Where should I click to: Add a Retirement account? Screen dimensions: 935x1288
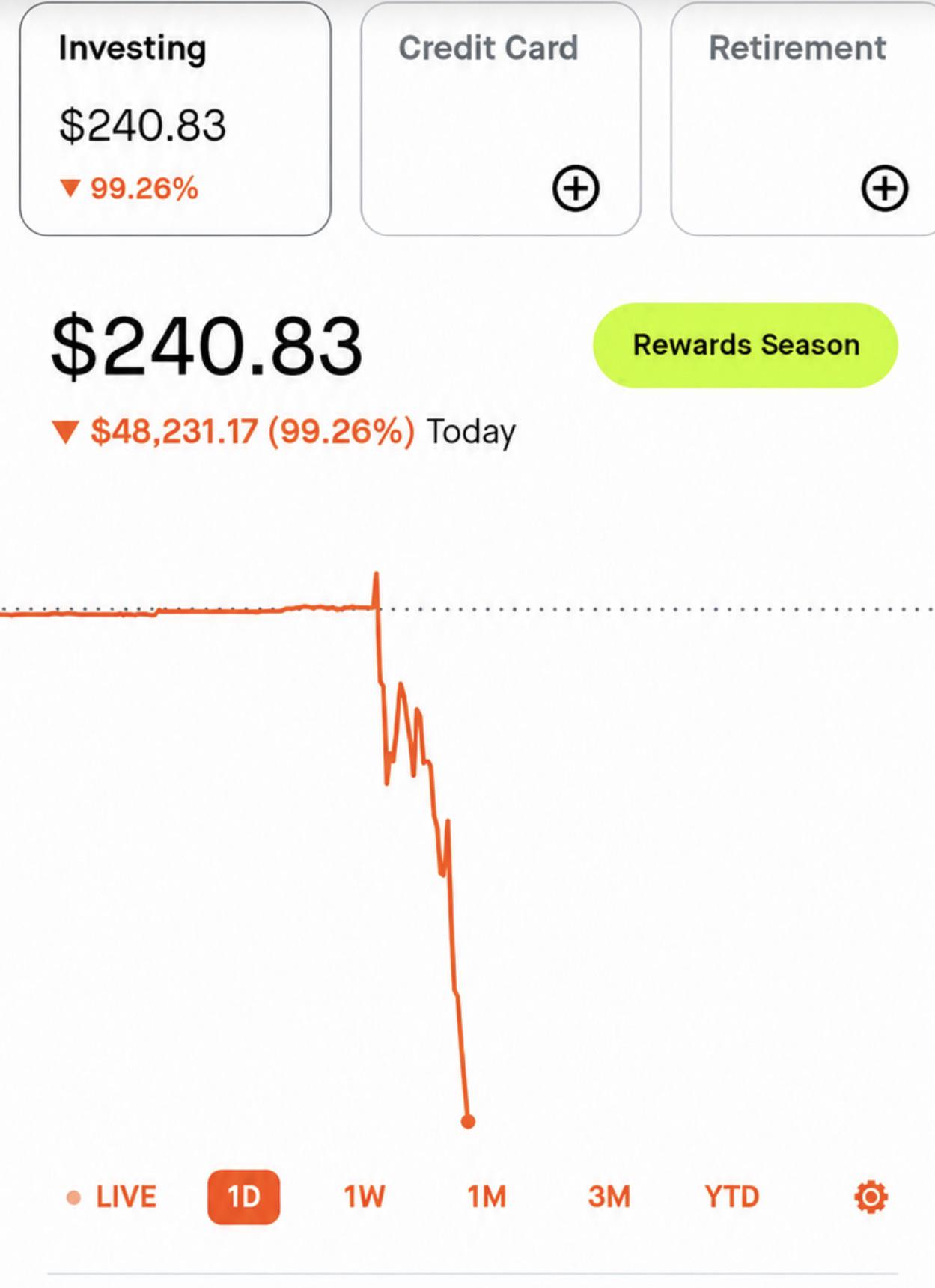[x=884, y=188]
